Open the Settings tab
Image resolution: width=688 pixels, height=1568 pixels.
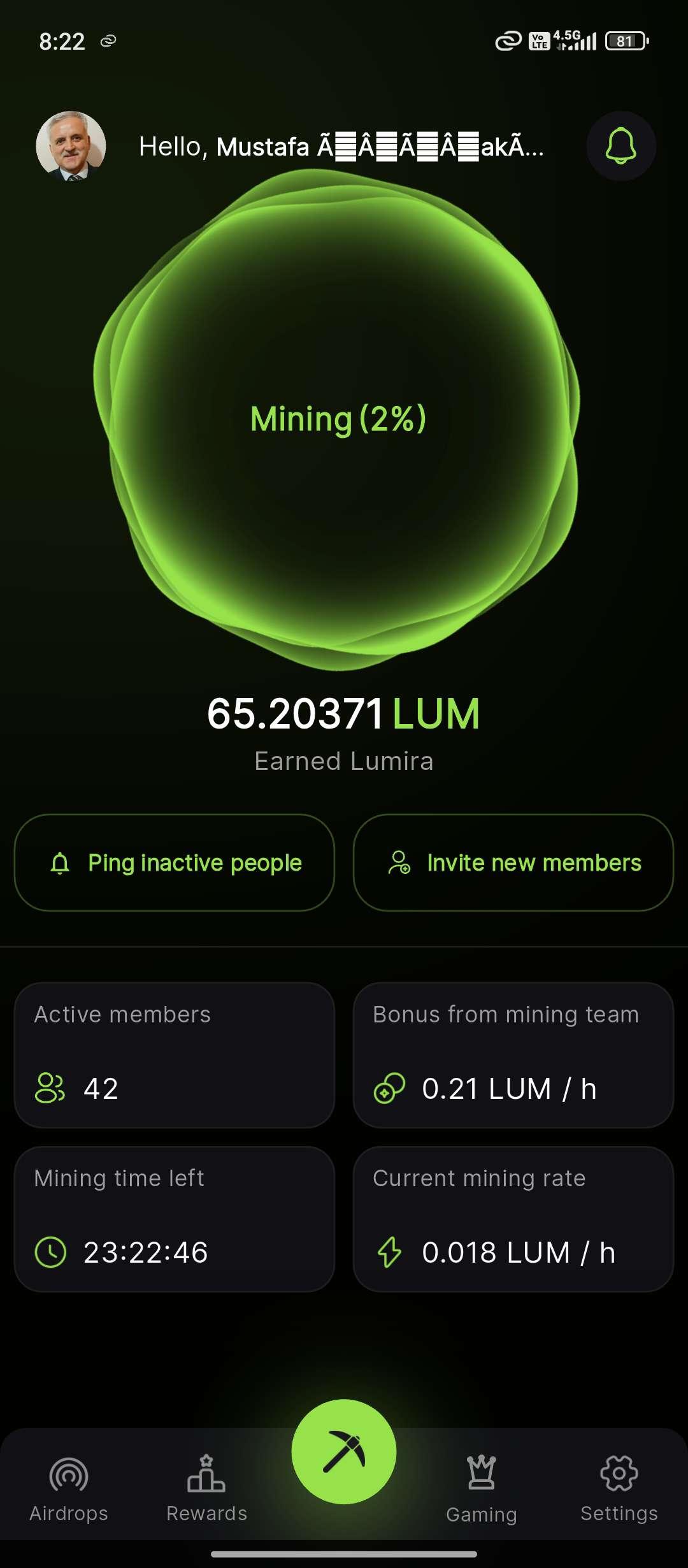[619, 1488]
